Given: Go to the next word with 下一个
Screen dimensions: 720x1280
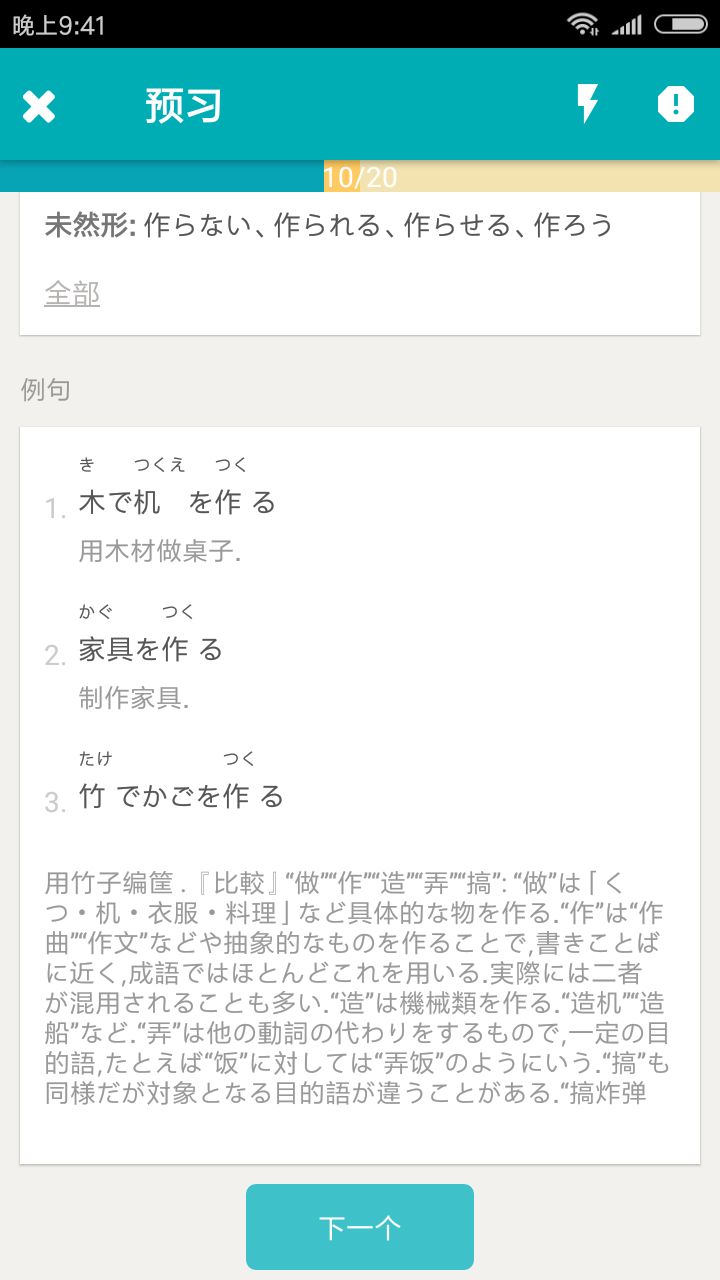Looking at the screenshot, I should click(360, 1227).
